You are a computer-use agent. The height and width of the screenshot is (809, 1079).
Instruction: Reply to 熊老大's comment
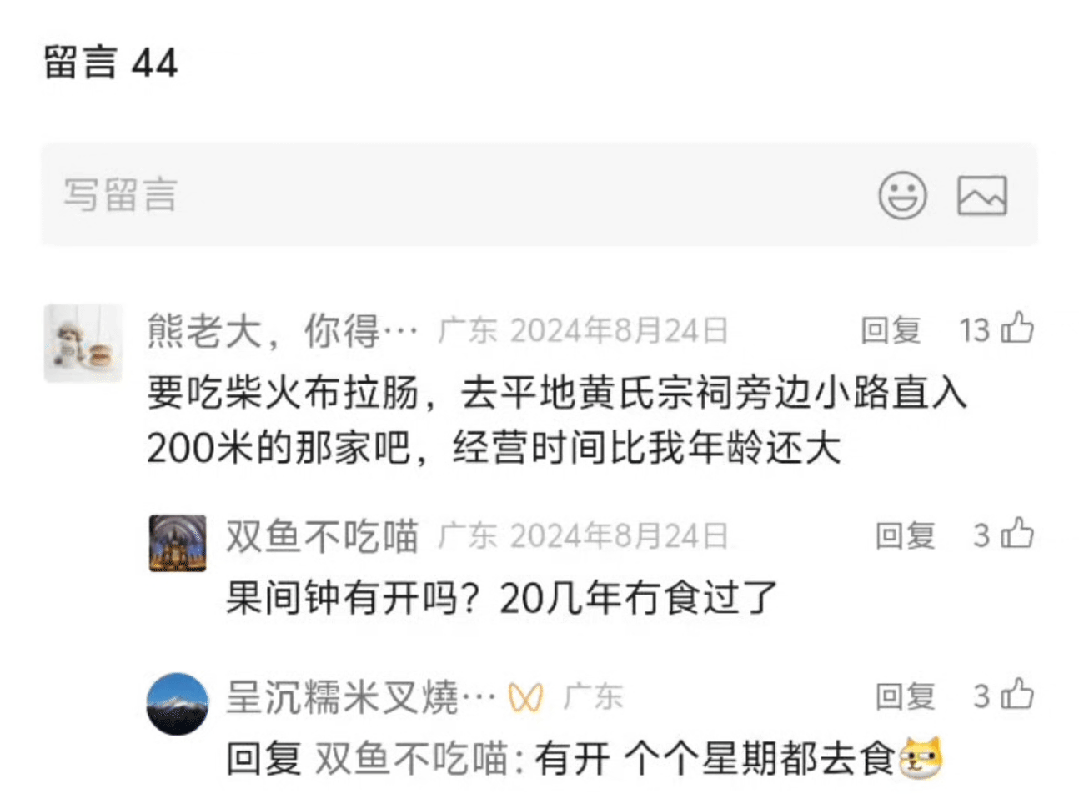coord(890,330)
